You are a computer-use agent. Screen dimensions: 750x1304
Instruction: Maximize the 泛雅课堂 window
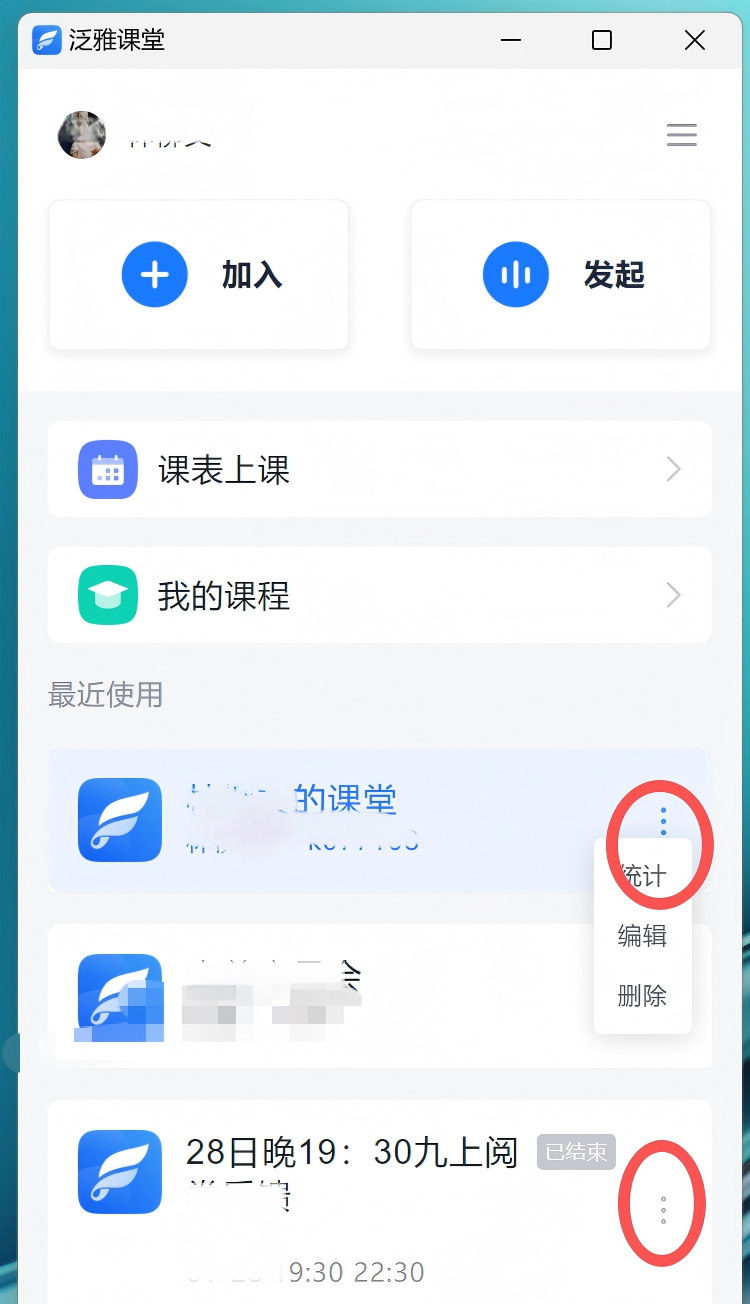pyautogui.click(x=602, y=40)
